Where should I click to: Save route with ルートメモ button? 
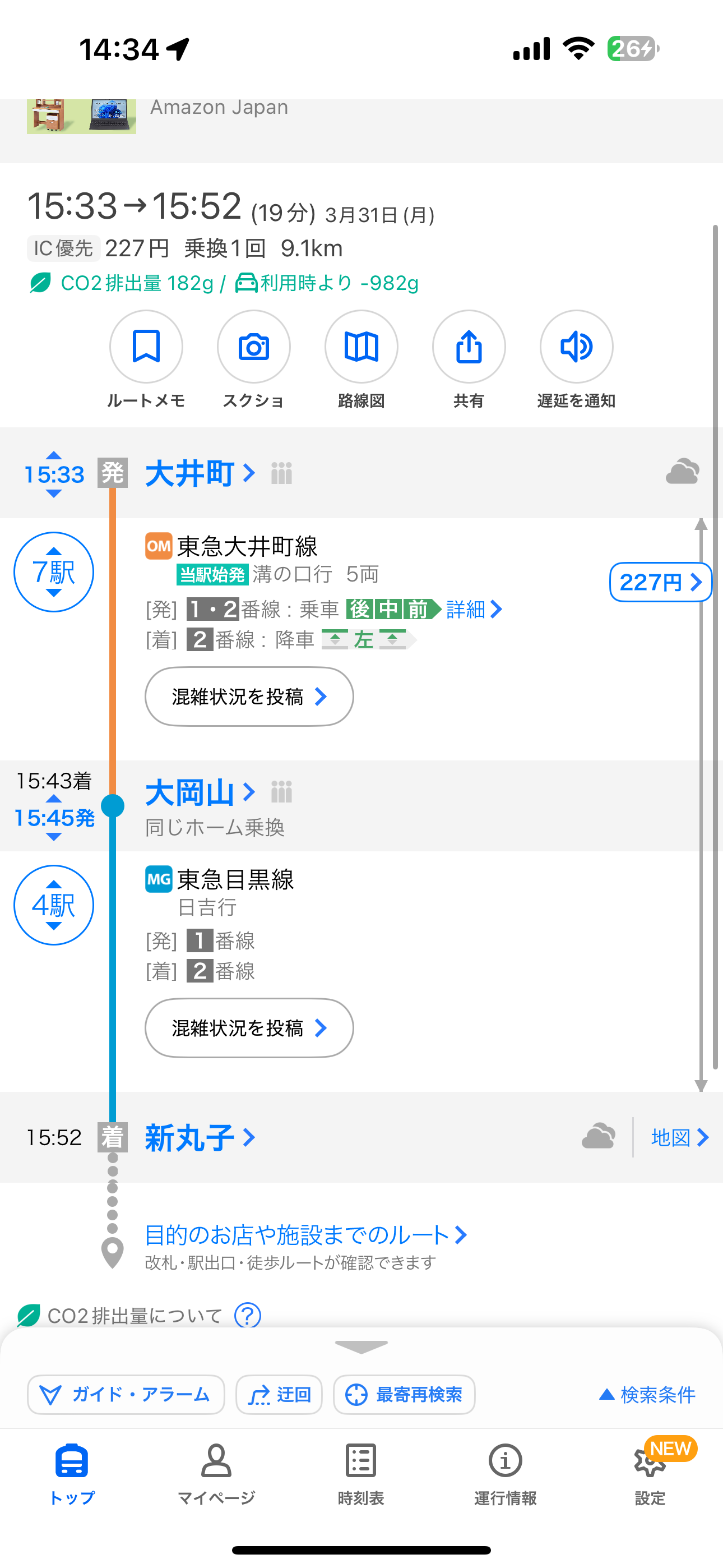tap(146, 347)
